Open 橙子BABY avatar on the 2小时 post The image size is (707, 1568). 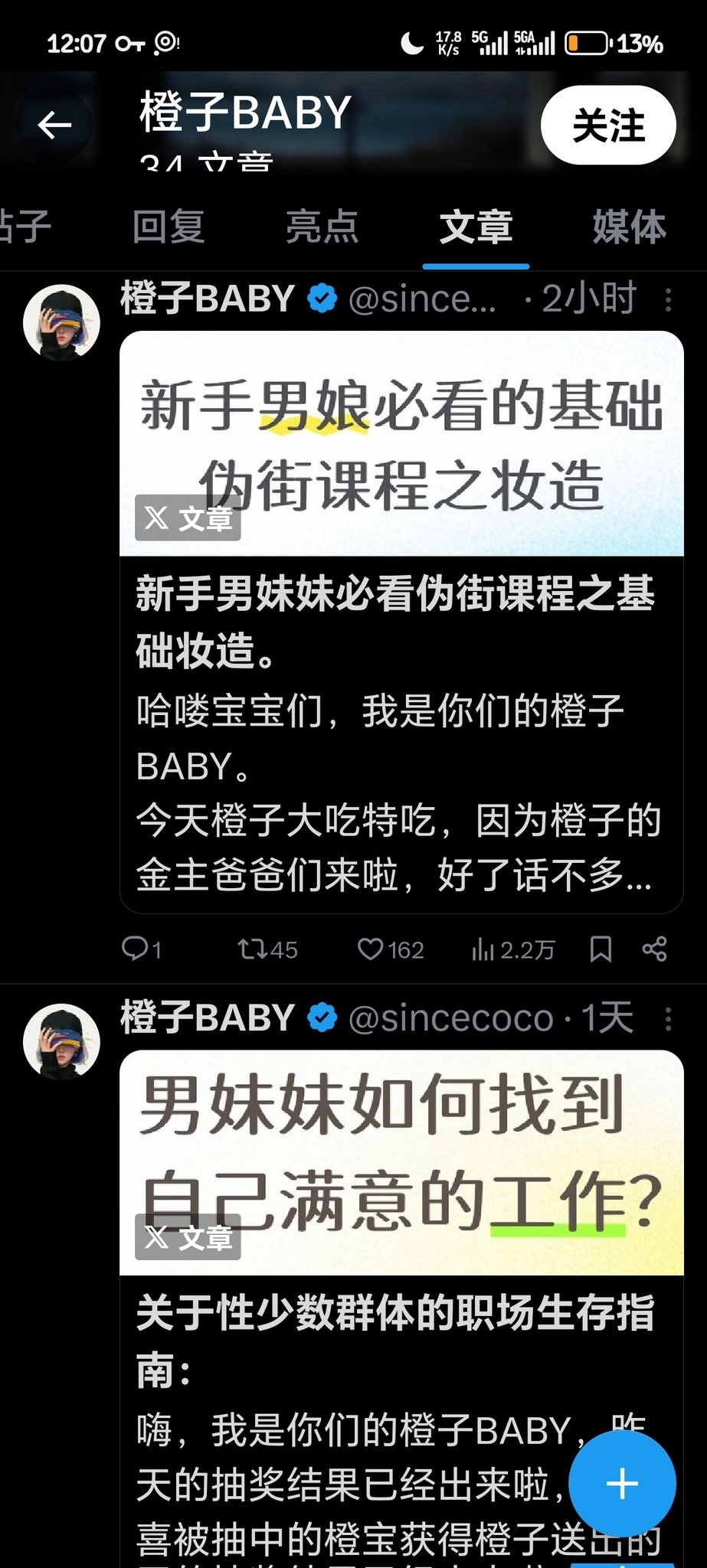click(x=62, y=322)
